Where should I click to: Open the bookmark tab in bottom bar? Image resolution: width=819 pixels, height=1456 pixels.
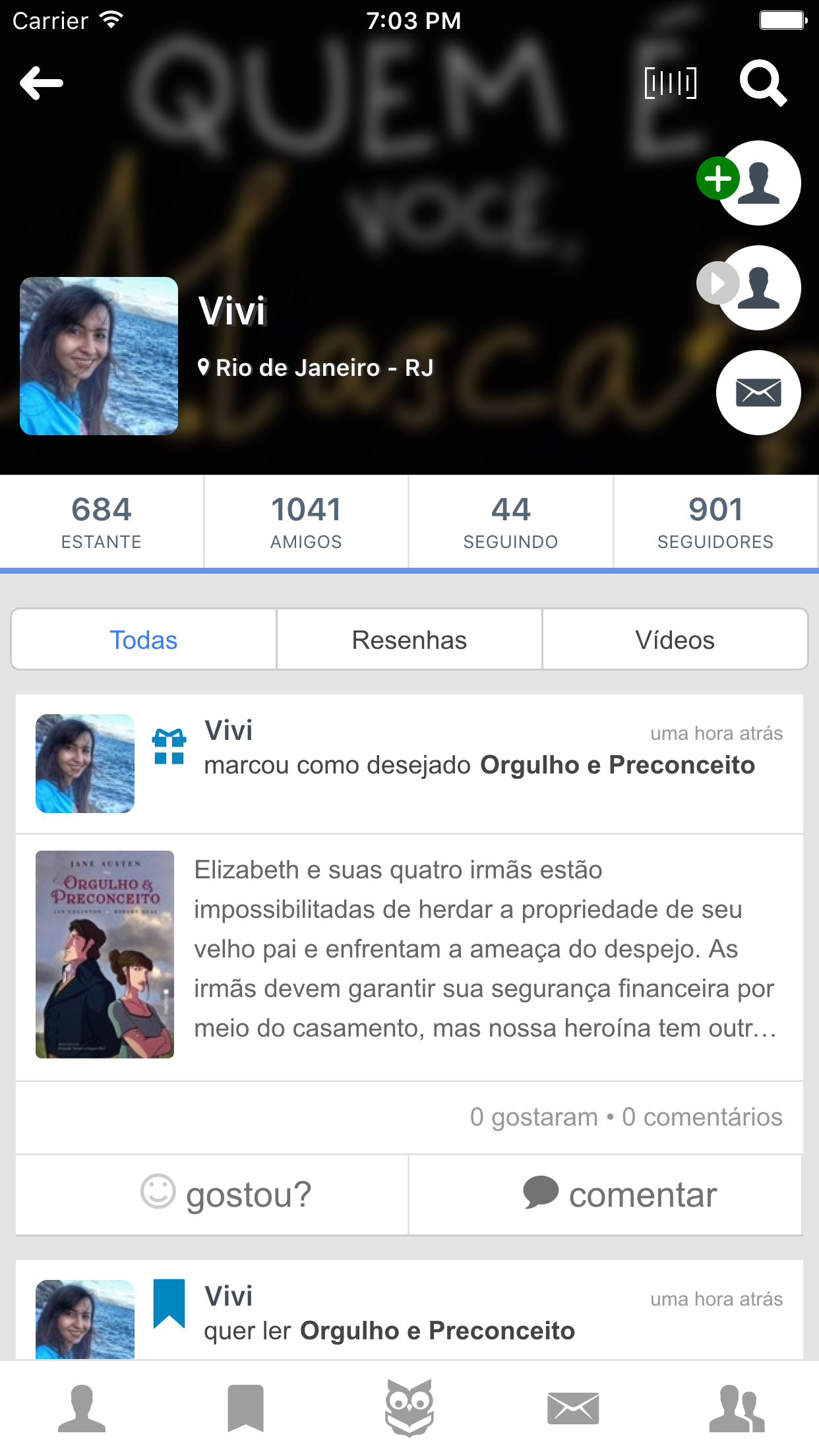click(x=245, y=1409)
